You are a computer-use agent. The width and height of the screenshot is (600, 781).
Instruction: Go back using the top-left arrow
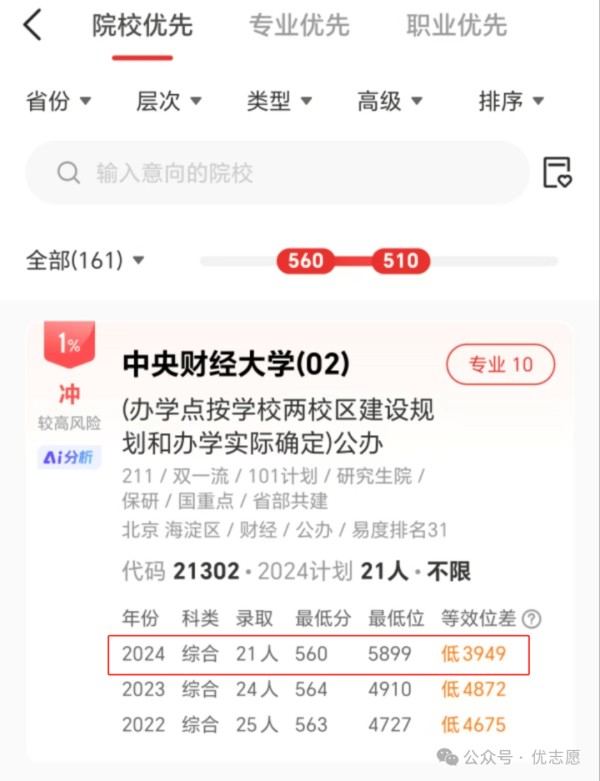point(33,25)
